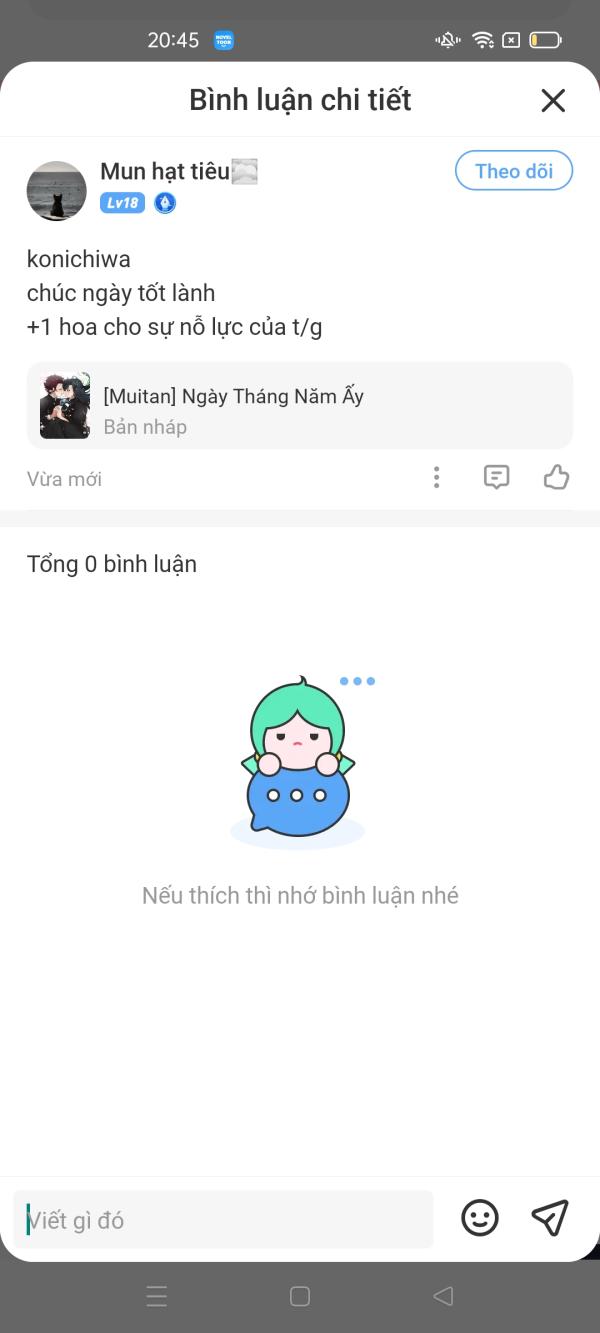Image resolution: width=600 pixels, height=1333 pixels.
Task: Go back using system navigation button
Action: tap(443, 1297)
